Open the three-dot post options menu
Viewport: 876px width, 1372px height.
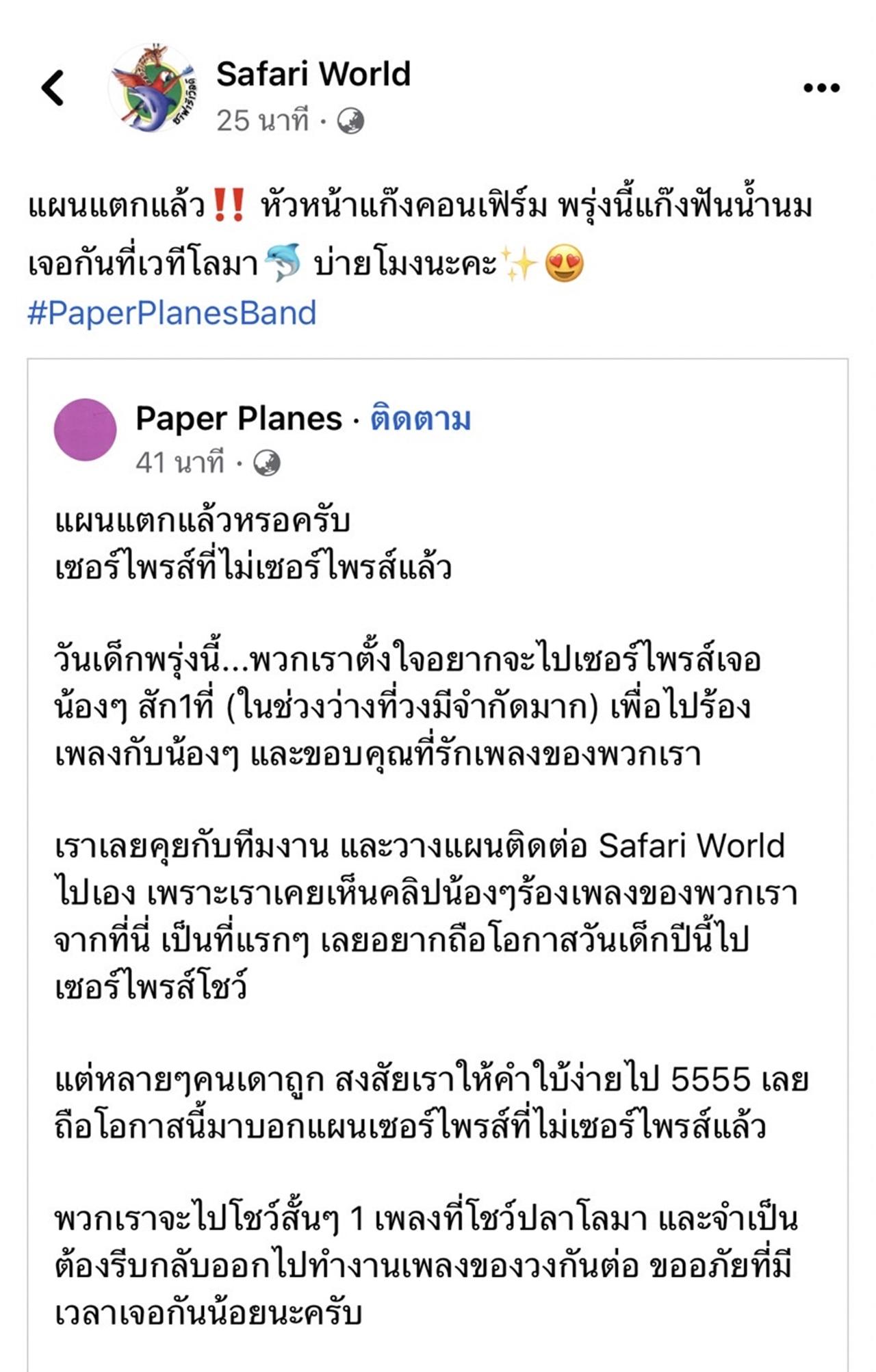point(821,88)
